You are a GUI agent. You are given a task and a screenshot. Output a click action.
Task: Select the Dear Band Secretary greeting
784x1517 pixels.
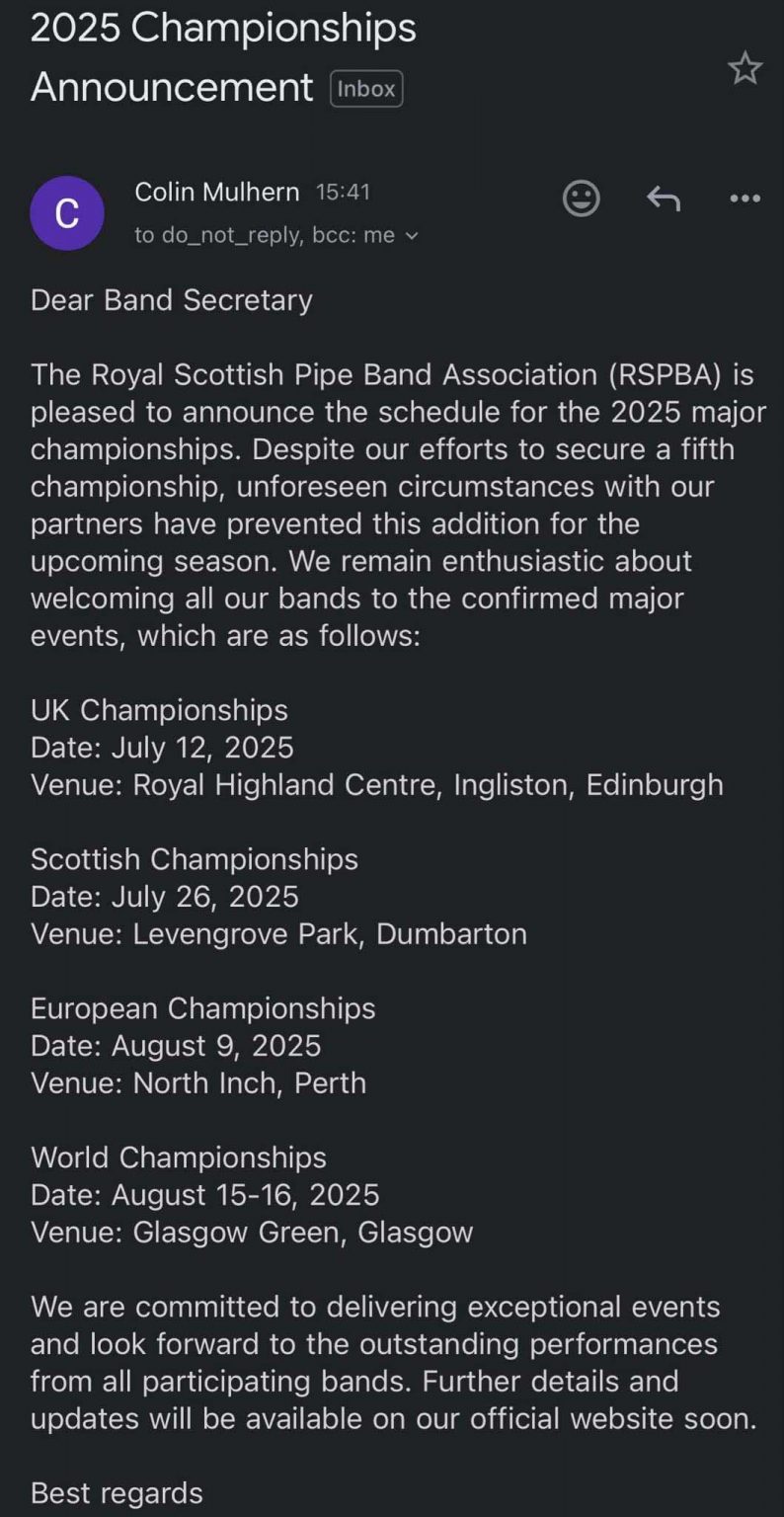coord(170,300)
